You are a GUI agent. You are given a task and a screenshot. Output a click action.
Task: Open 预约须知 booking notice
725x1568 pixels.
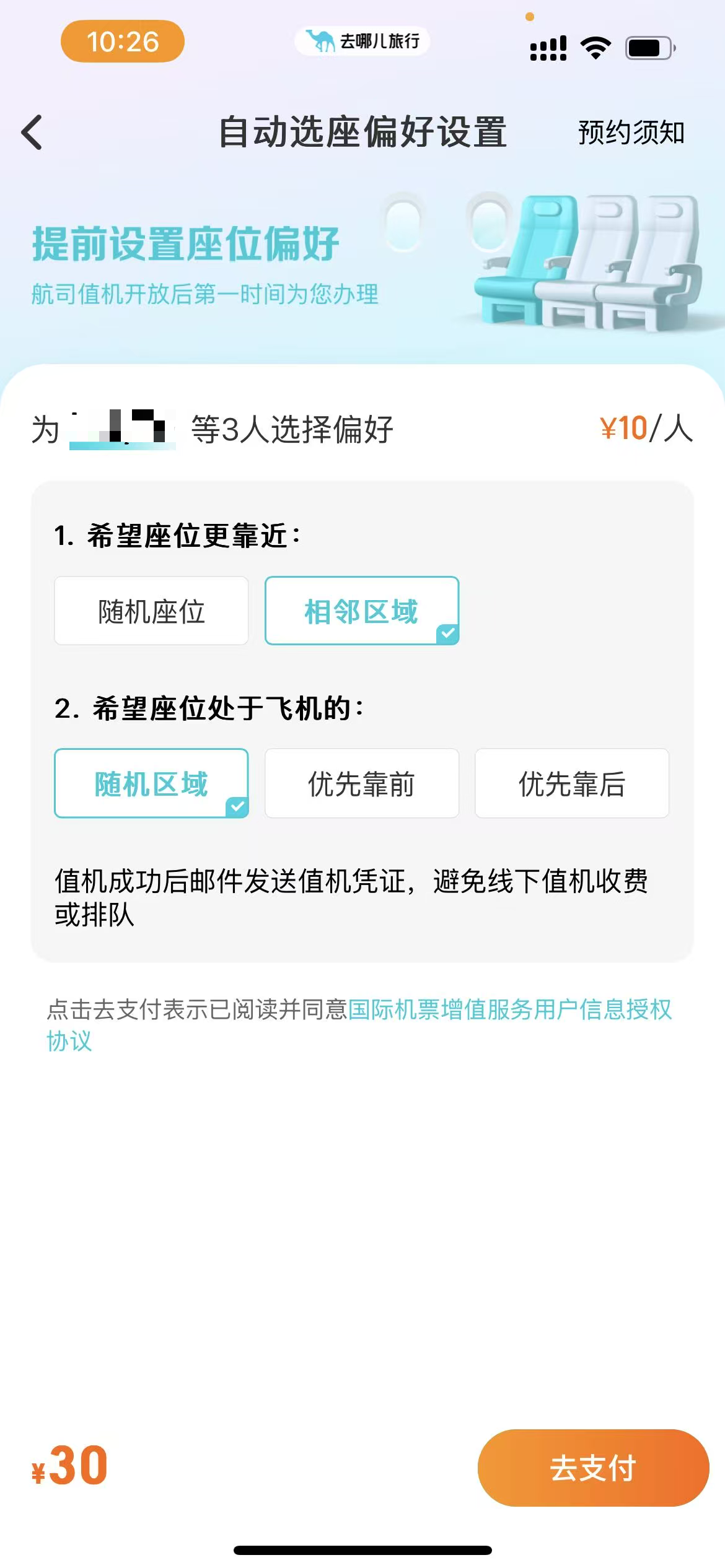point(630,133)
